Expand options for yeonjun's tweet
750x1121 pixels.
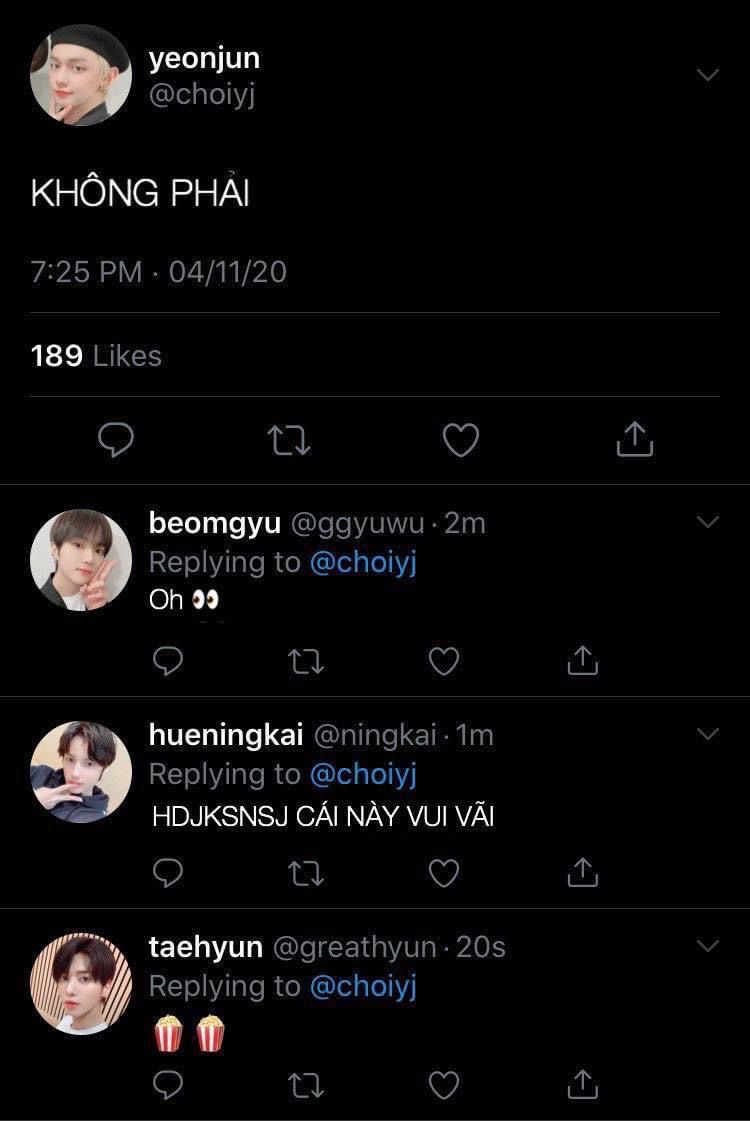[707, 76]
